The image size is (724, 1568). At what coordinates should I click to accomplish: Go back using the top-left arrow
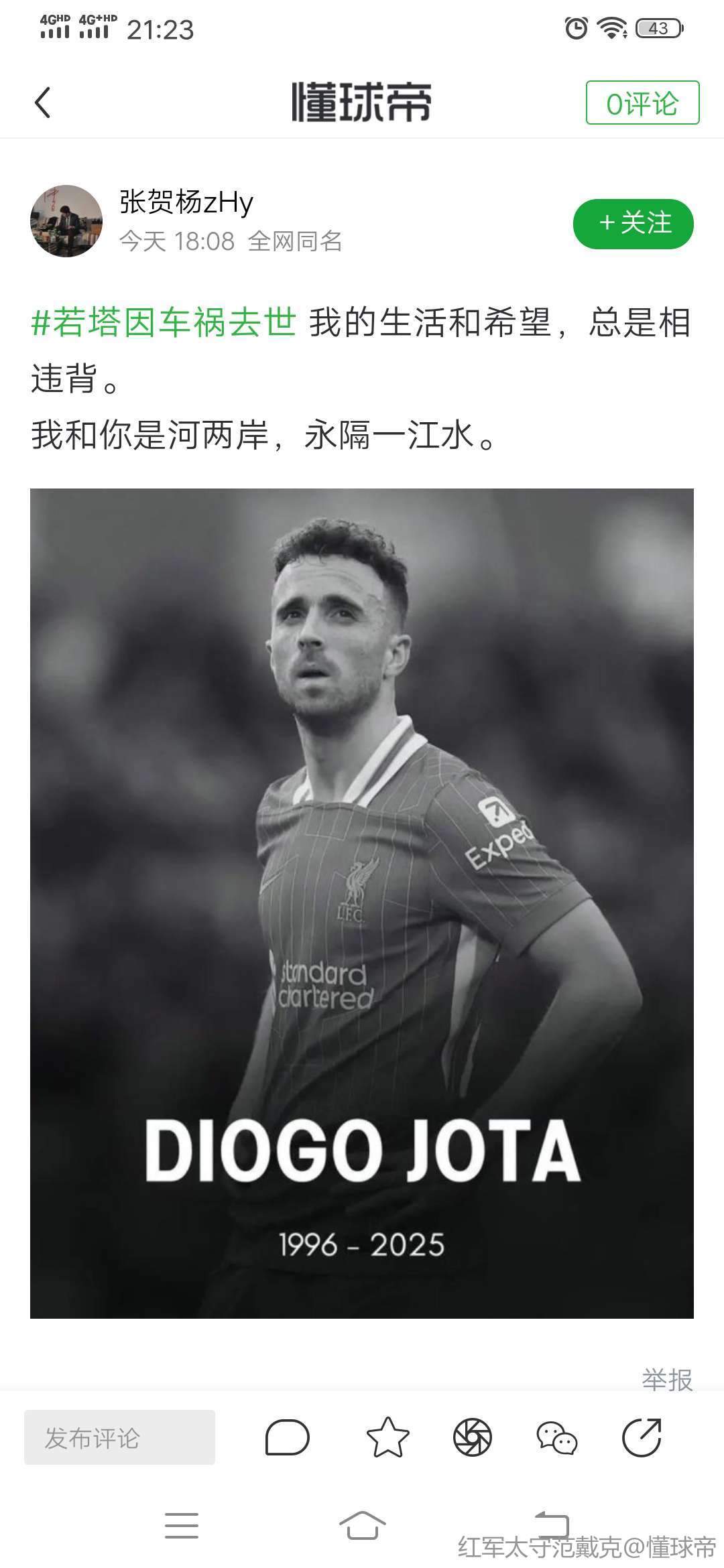[x=43, y=103]
